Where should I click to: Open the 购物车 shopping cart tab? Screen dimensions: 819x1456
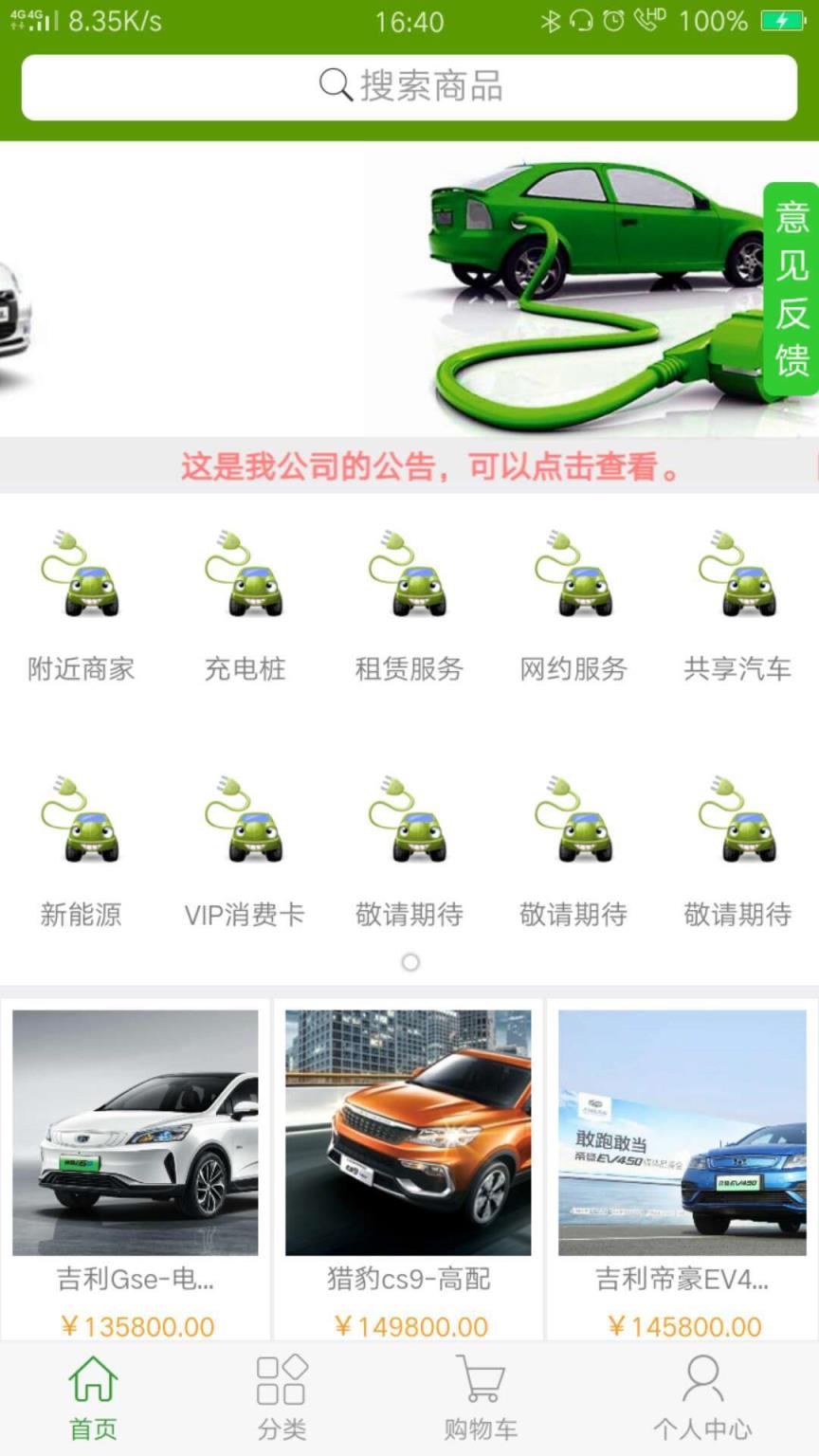click(481, 1398)
